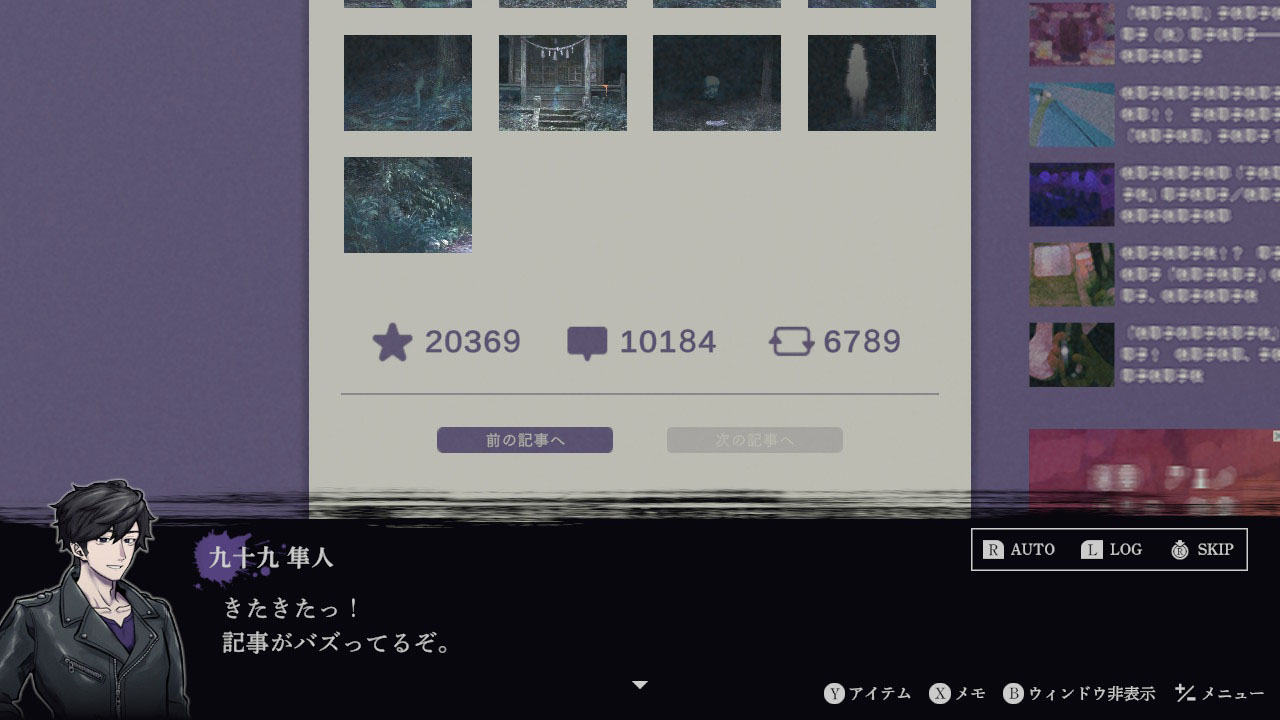Open the メモ notes
The height and width of the screenshot is (720, 1280).
pos(958,693)
